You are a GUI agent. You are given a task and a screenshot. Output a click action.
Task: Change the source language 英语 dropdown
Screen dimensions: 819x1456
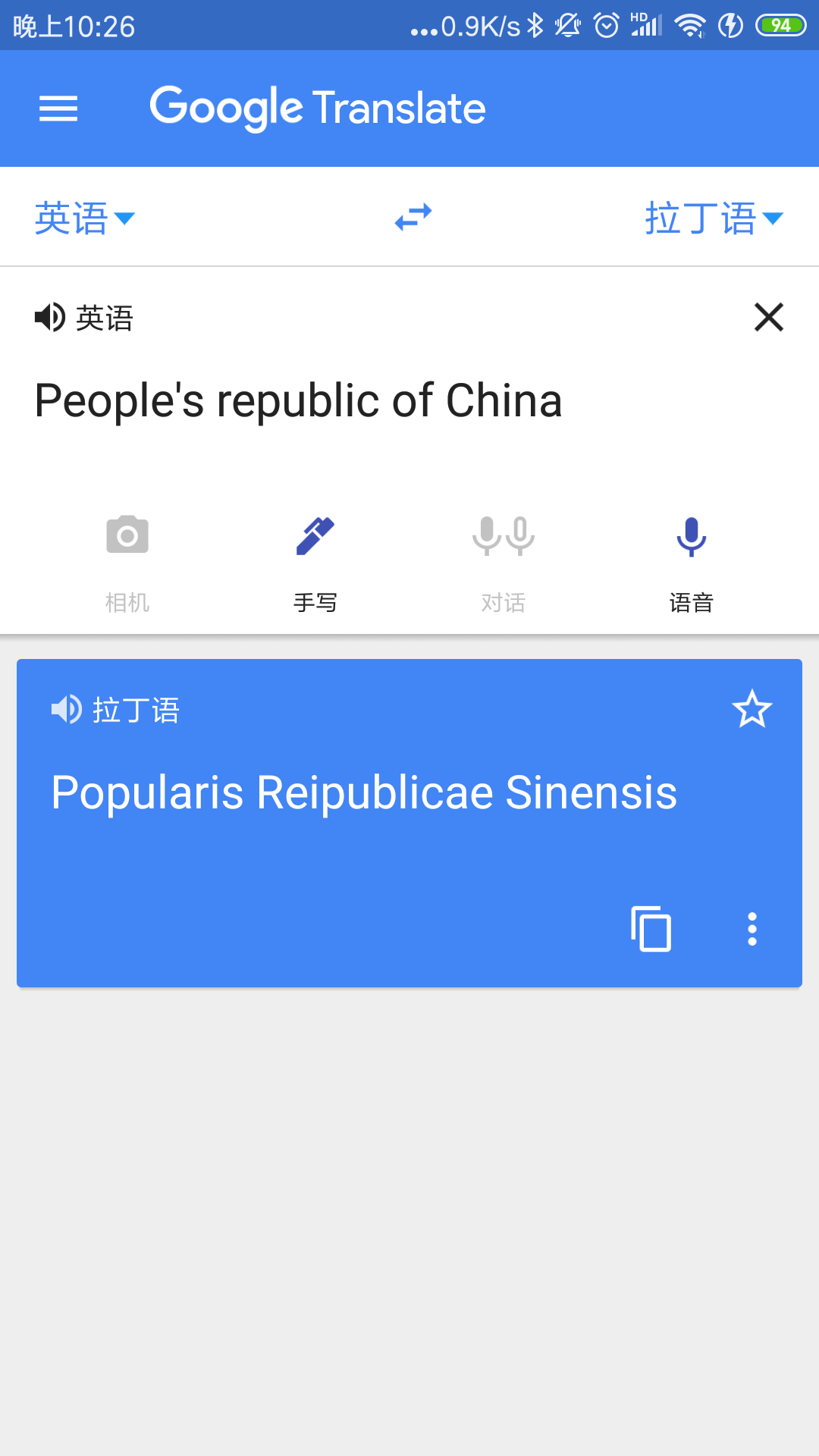tap(85, 218)
